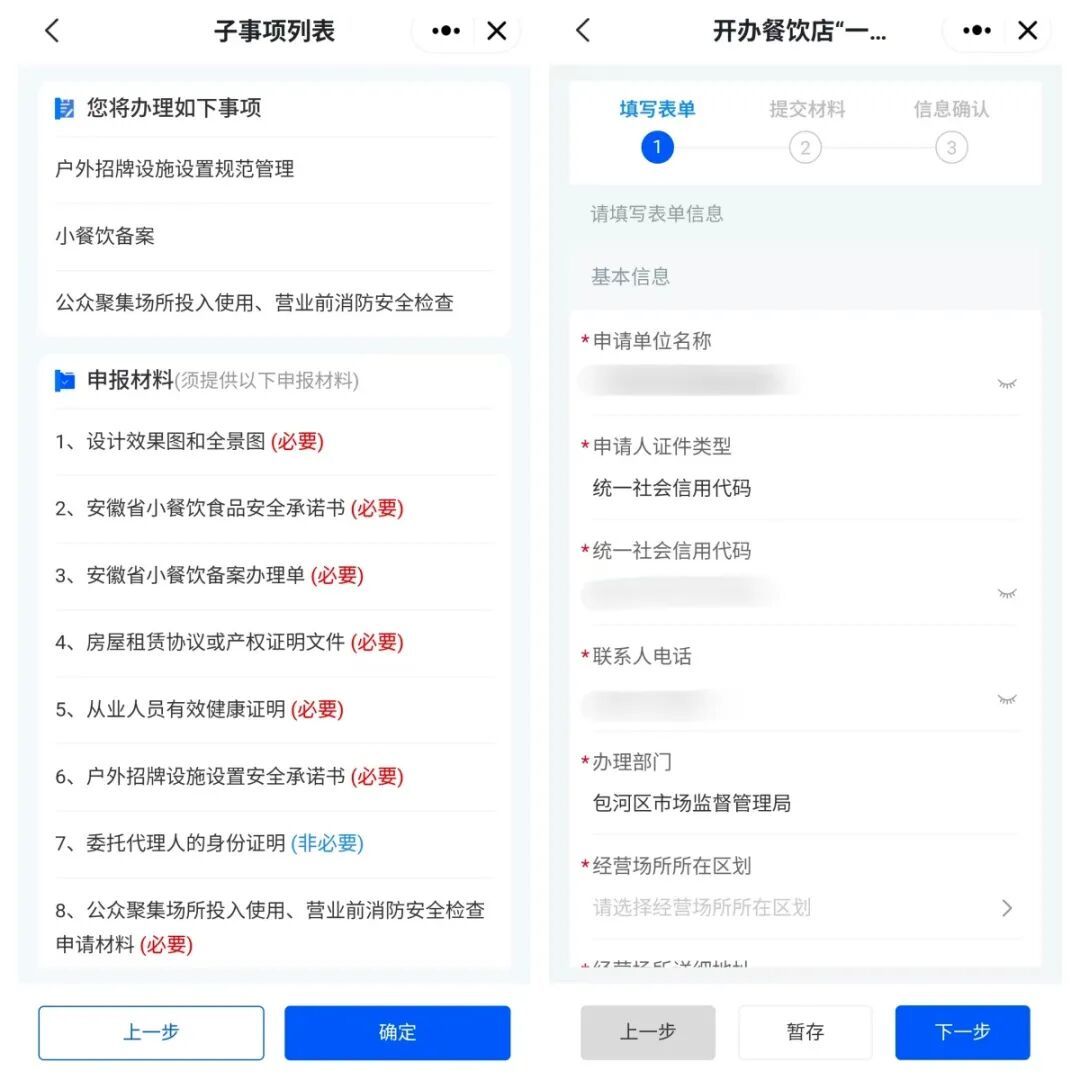Tap 确定 to confirm the listed items
The height and width of the screenshot is (1080, 1080).
click(397, 1032)
